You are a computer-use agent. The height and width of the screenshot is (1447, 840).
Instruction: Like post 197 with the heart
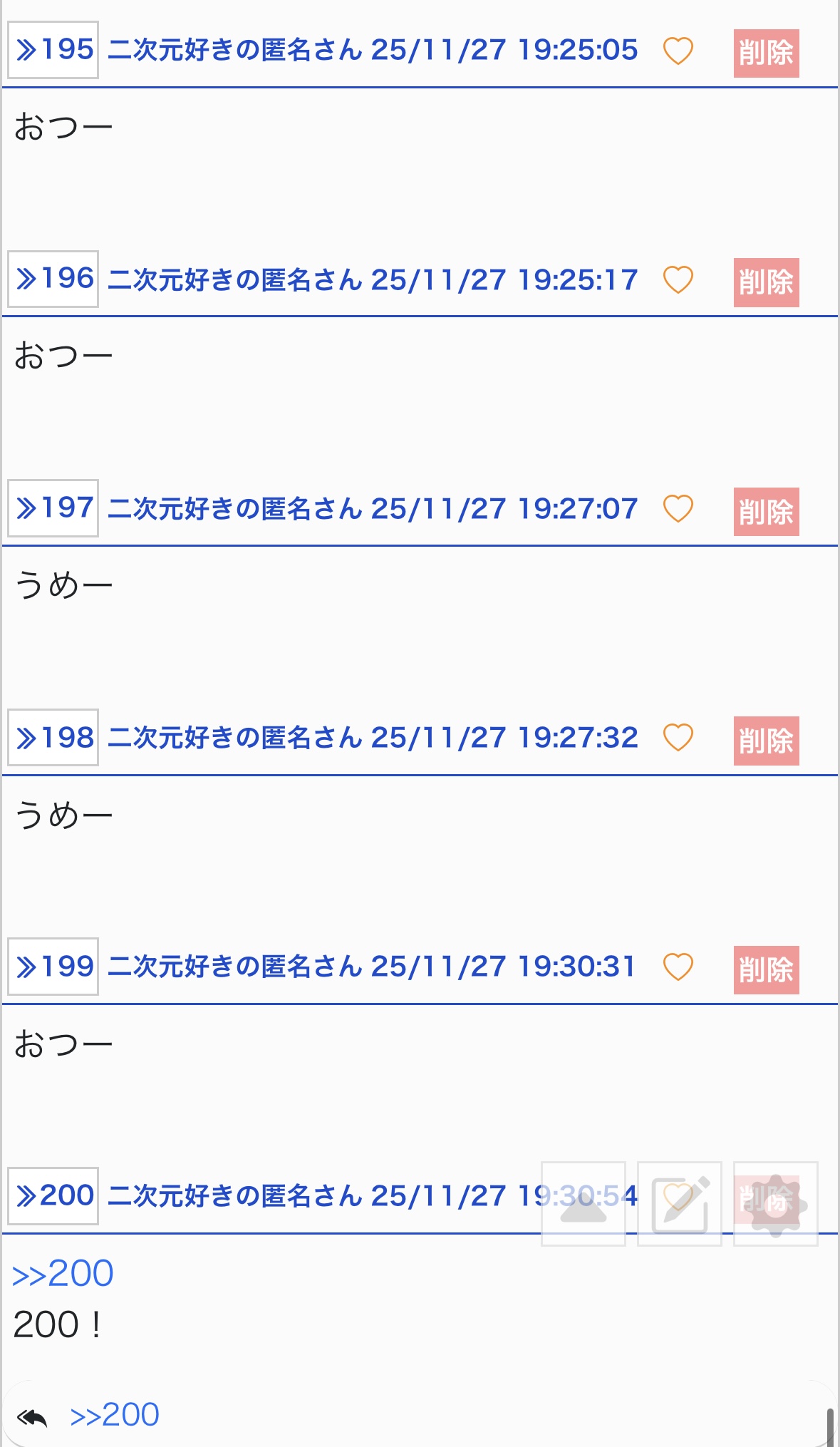click(x=678, y=509)
